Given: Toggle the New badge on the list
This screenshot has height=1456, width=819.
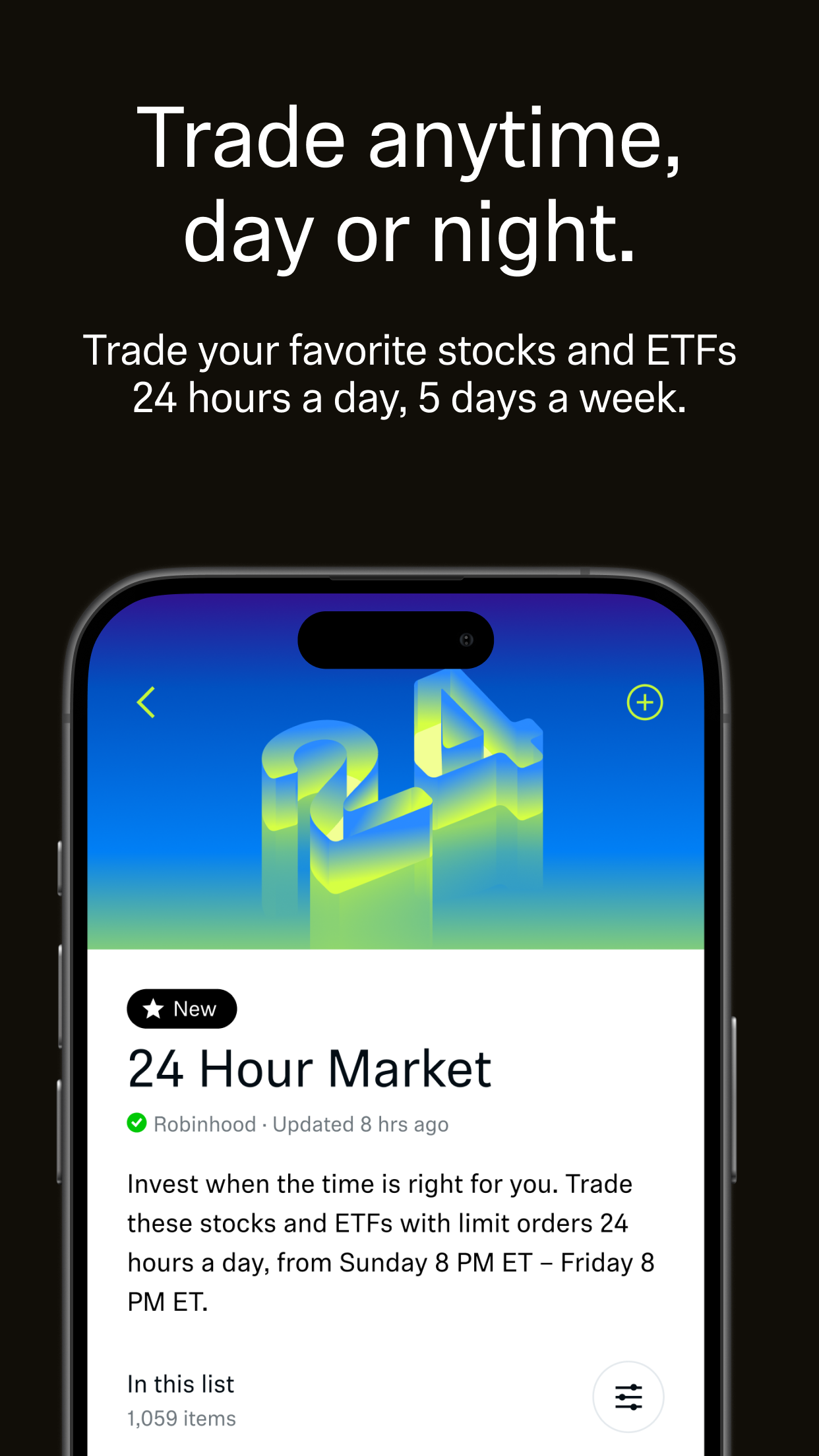Looking at the screenshot, I should 181,1008.
